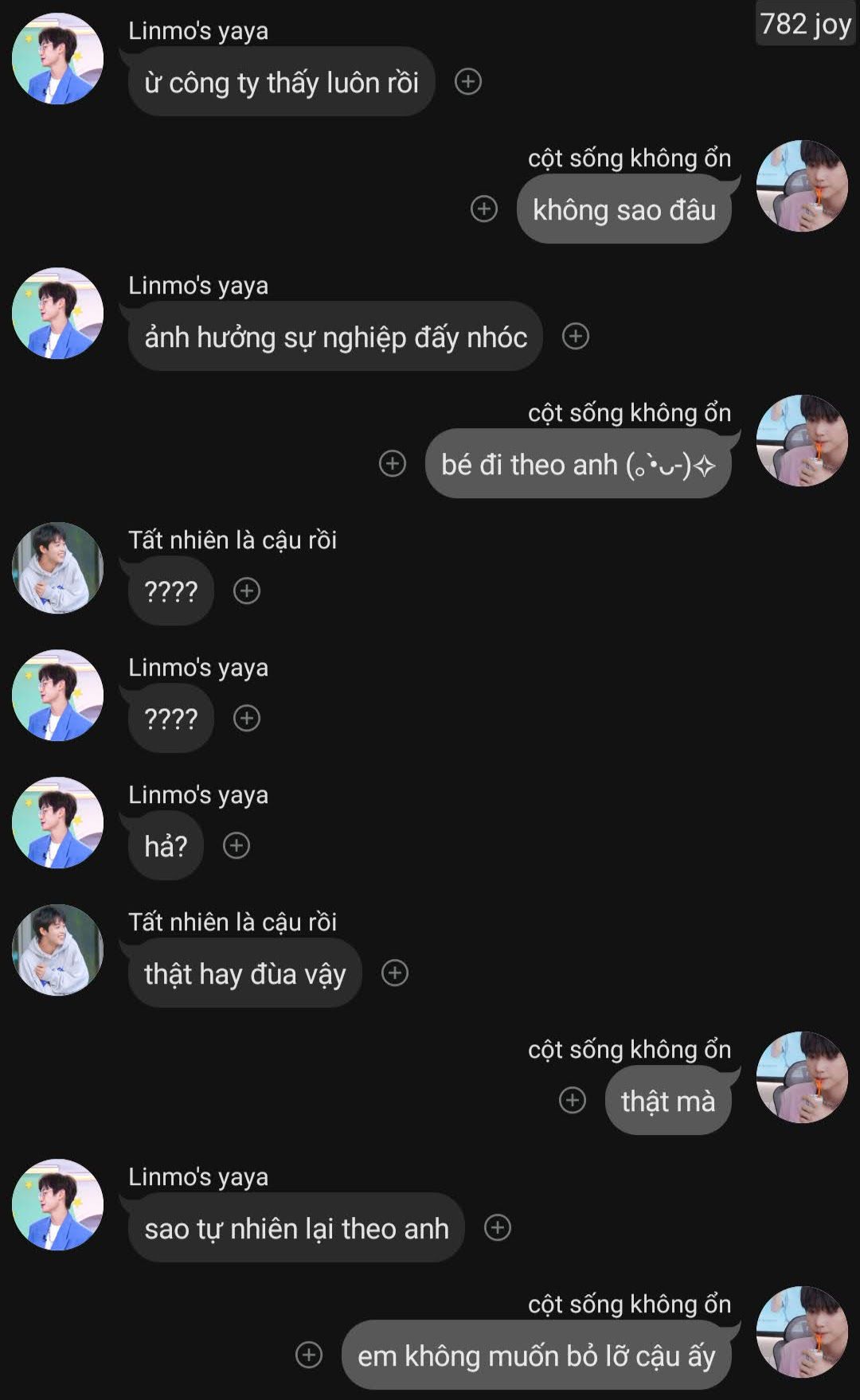Add reaction to "ừ công ty thấy luôn rồi"

tap(468, 82)
